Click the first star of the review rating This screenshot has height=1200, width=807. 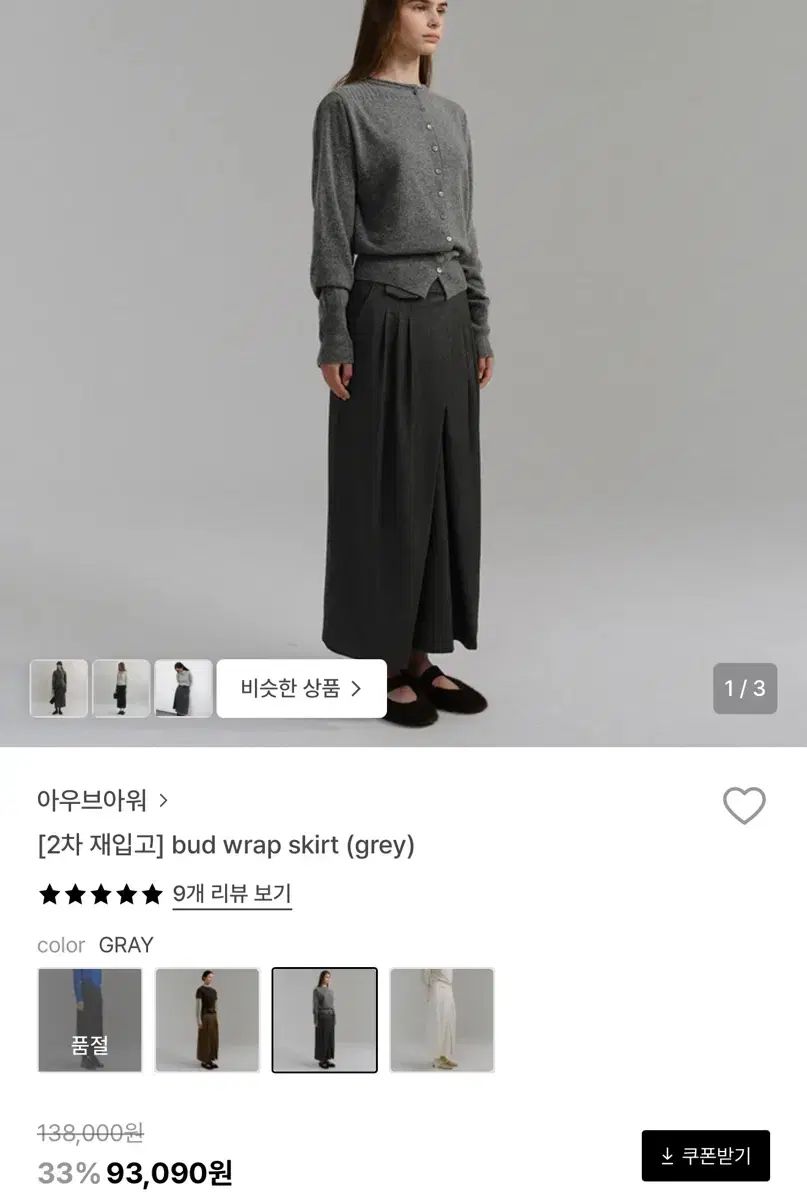[x=50, y=894]
